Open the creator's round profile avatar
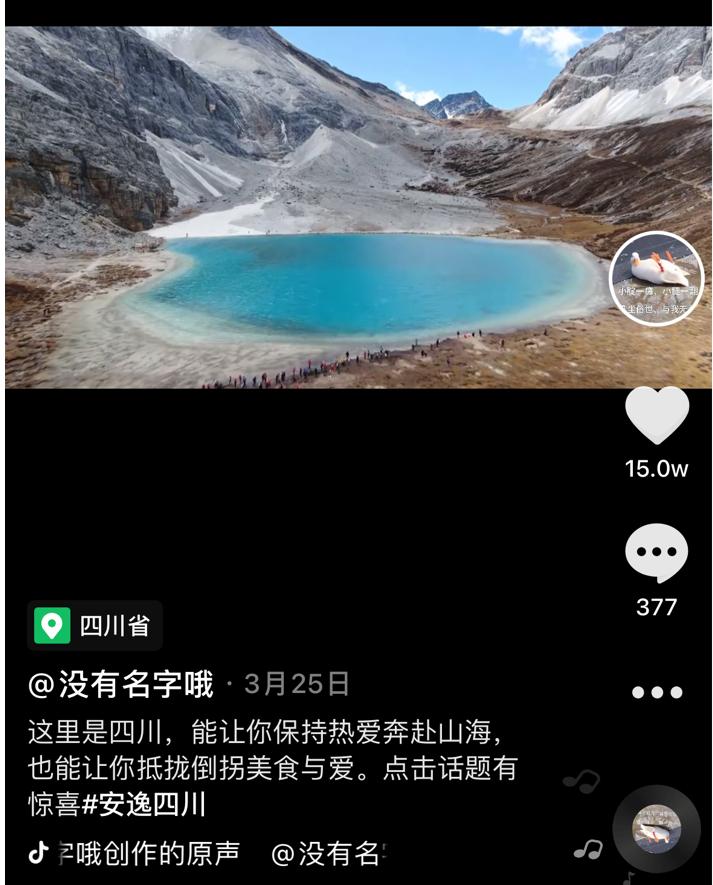Screen dimensions: 713x885 (656, 279)
